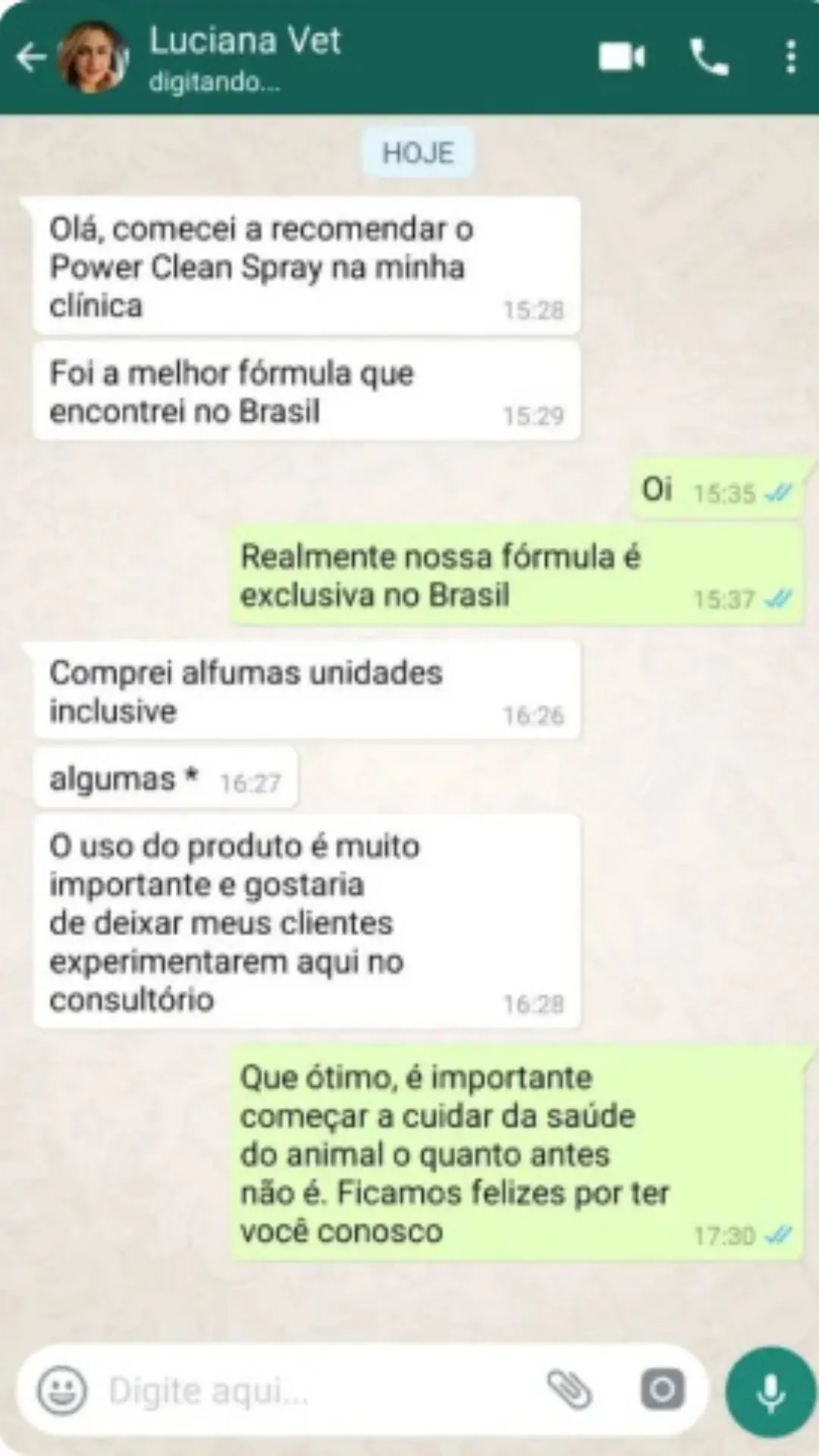This screenshot has width=819, height=1456.
Task: Start a voice call with Luciana Vet
Action: click(x=709, y=58)
